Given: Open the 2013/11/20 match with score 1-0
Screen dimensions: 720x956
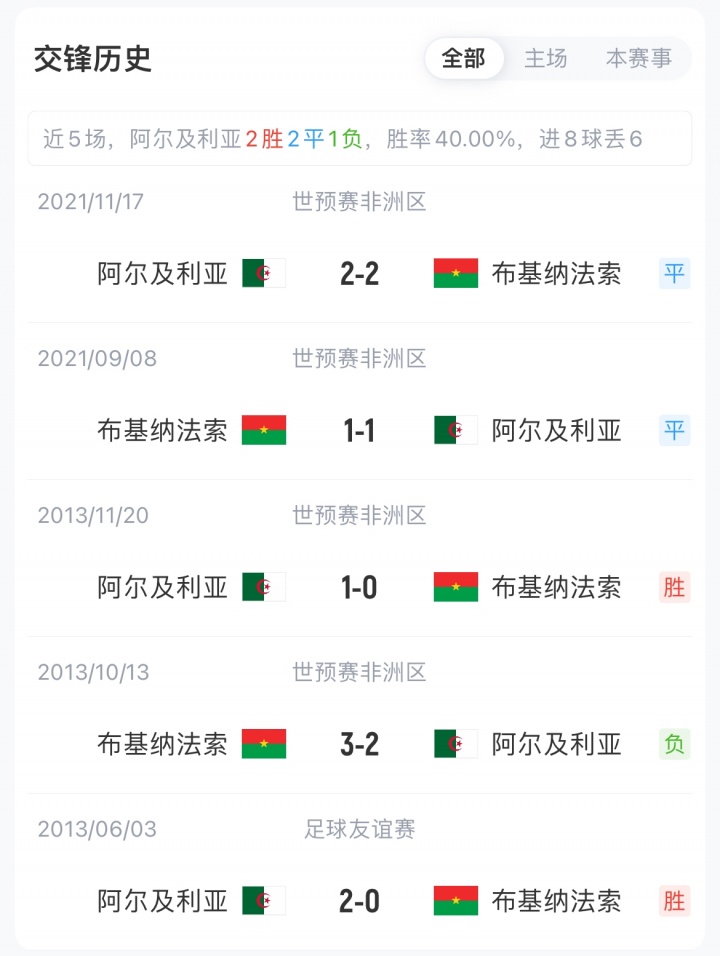Looking at the screenshot, I should point(359,587).
